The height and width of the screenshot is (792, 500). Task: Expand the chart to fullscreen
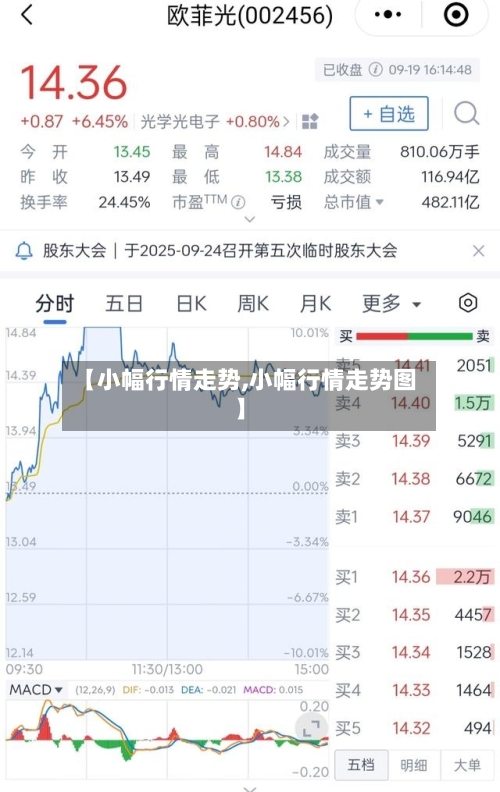pyautogui.click(x=311, y=728)
